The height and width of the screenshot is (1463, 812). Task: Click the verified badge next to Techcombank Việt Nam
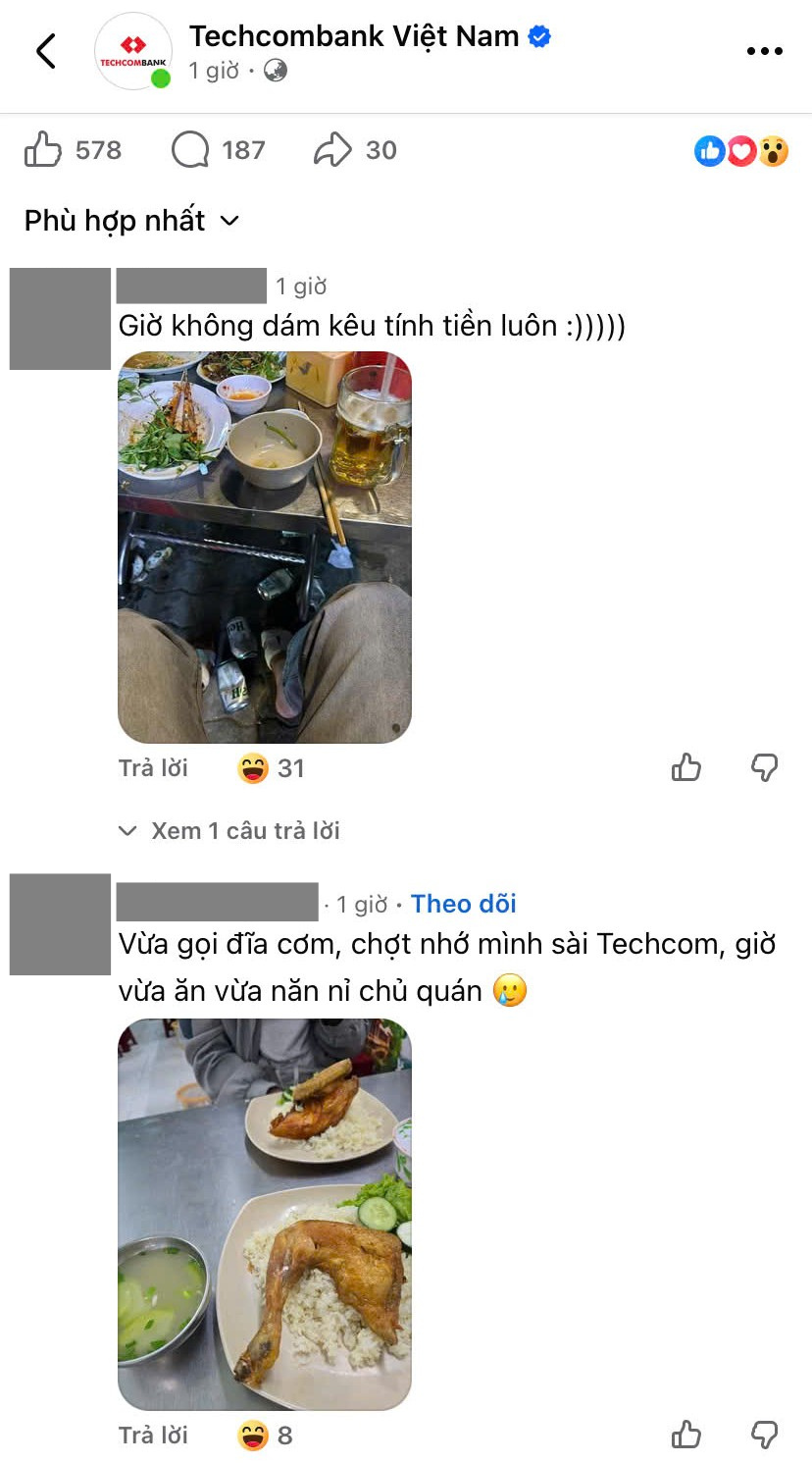point(538,35)
